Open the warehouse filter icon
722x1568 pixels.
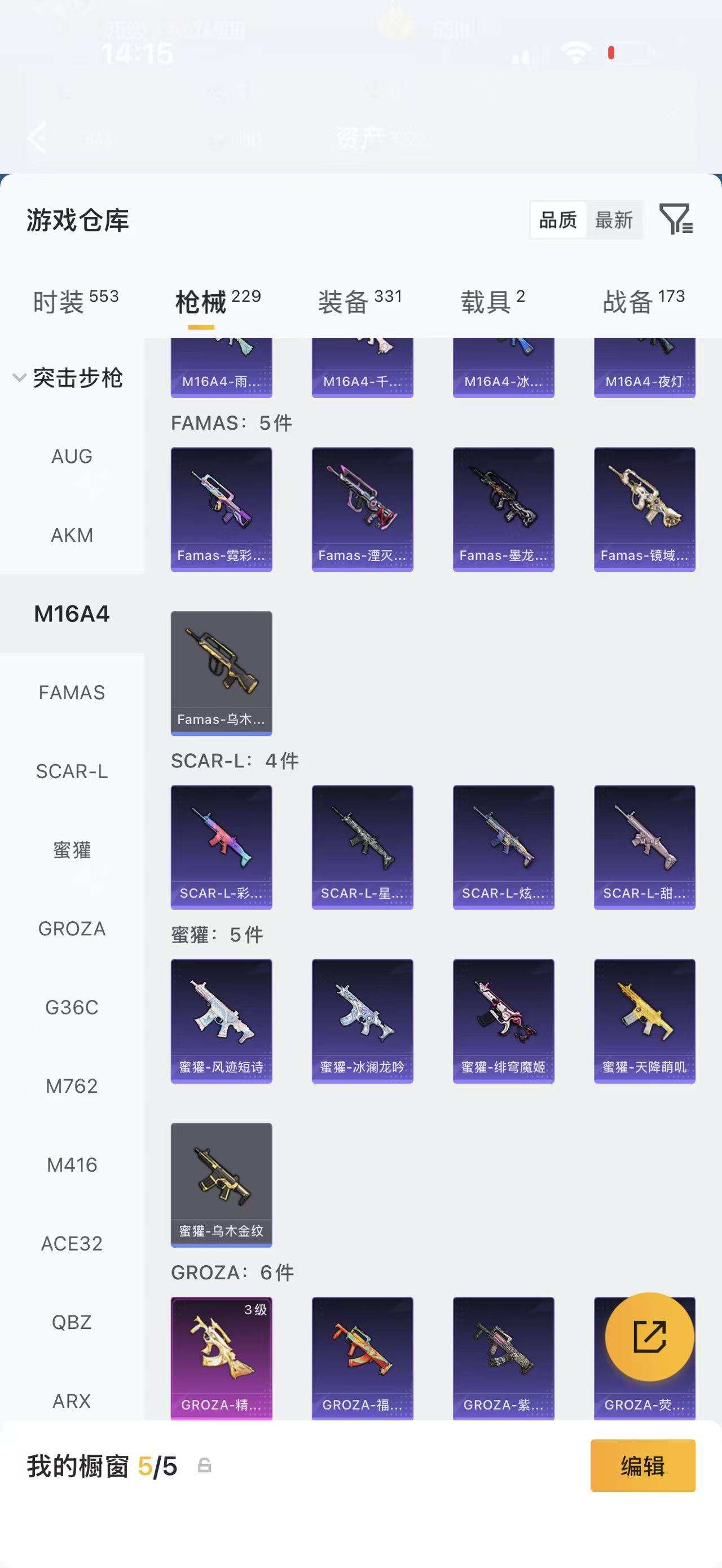point(676,219)
